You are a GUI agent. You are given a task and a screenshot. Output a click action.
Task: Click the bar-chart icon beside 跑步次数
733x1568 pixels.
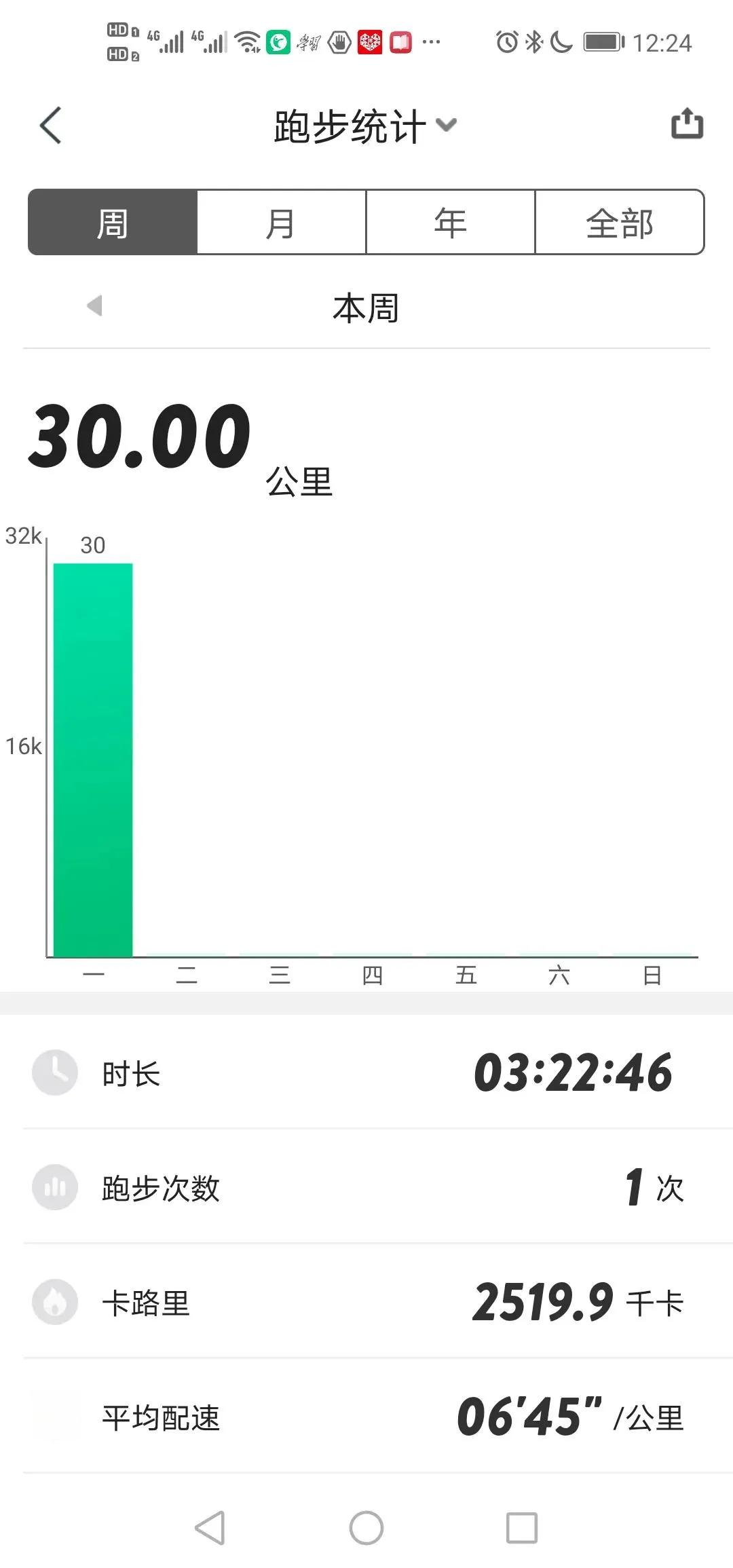tap(56, 1188)
